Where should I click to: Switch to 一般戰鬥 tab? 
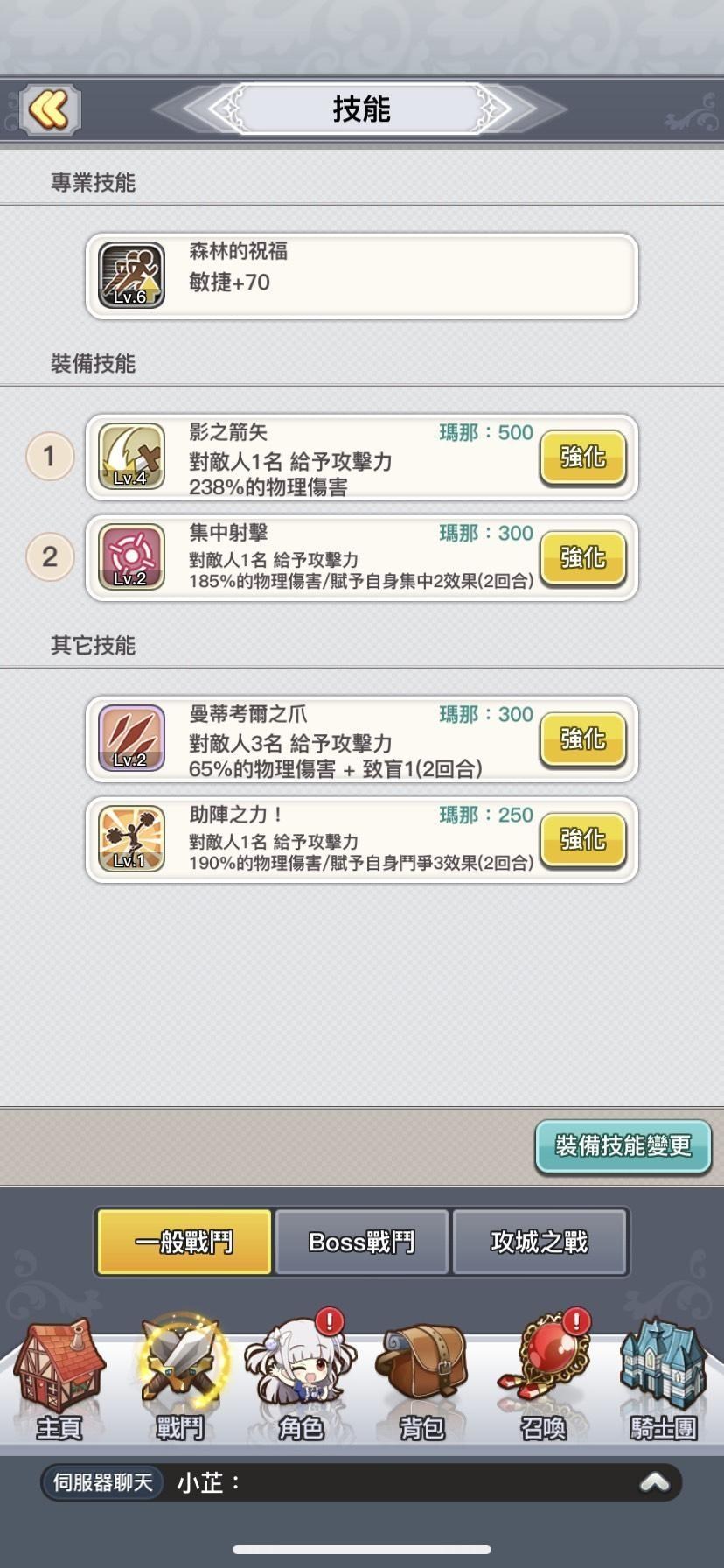[184, 1242]
